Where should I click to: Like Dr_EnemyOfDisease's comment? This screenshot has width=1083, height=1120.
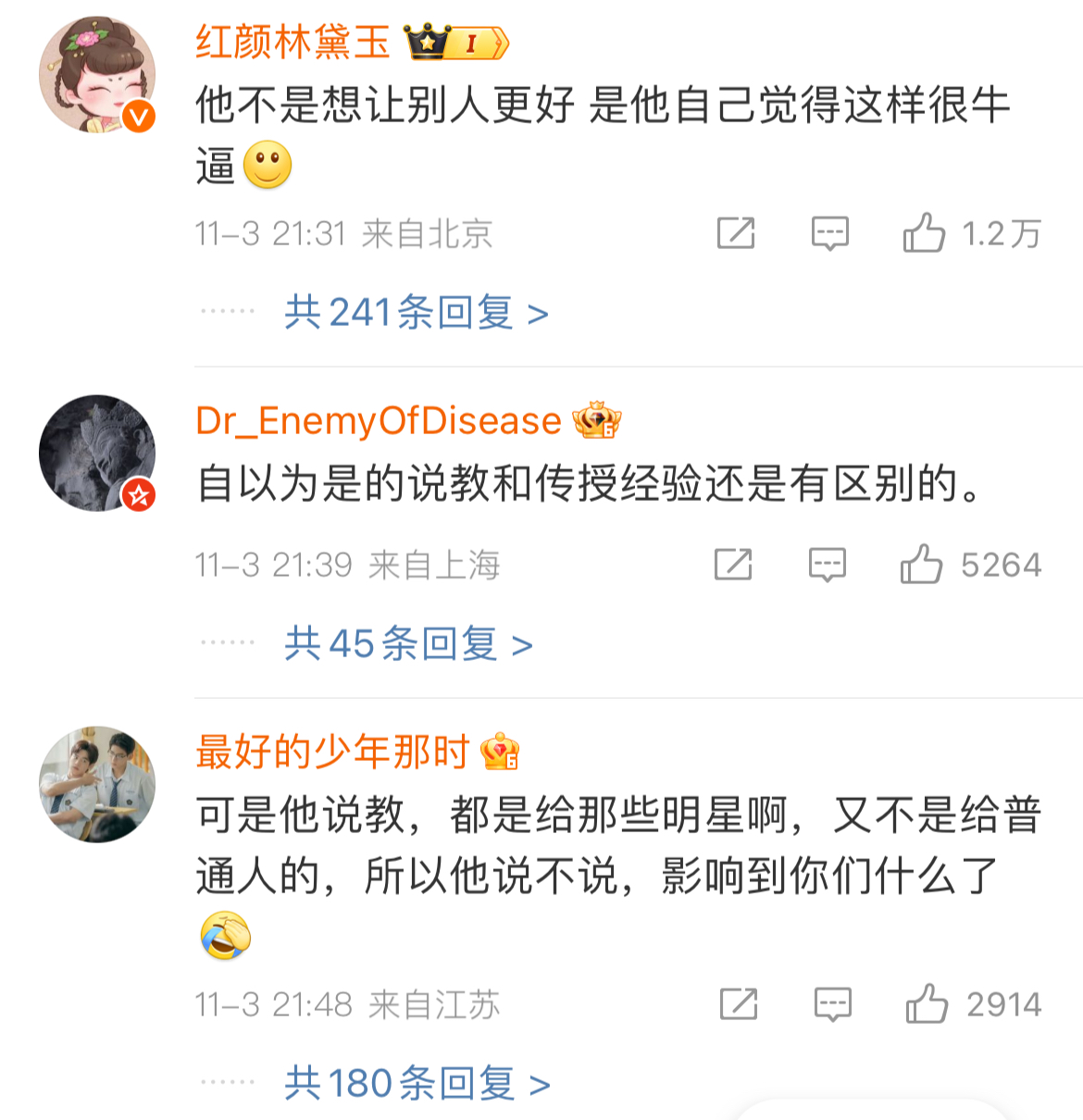921,564
